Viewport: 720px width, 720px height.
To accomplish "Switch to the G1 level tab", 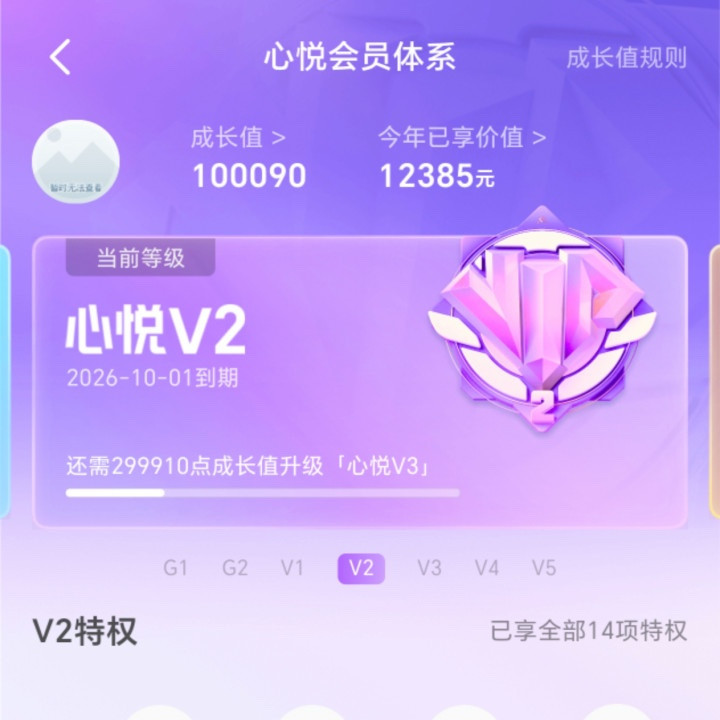I will click(175, 568).
